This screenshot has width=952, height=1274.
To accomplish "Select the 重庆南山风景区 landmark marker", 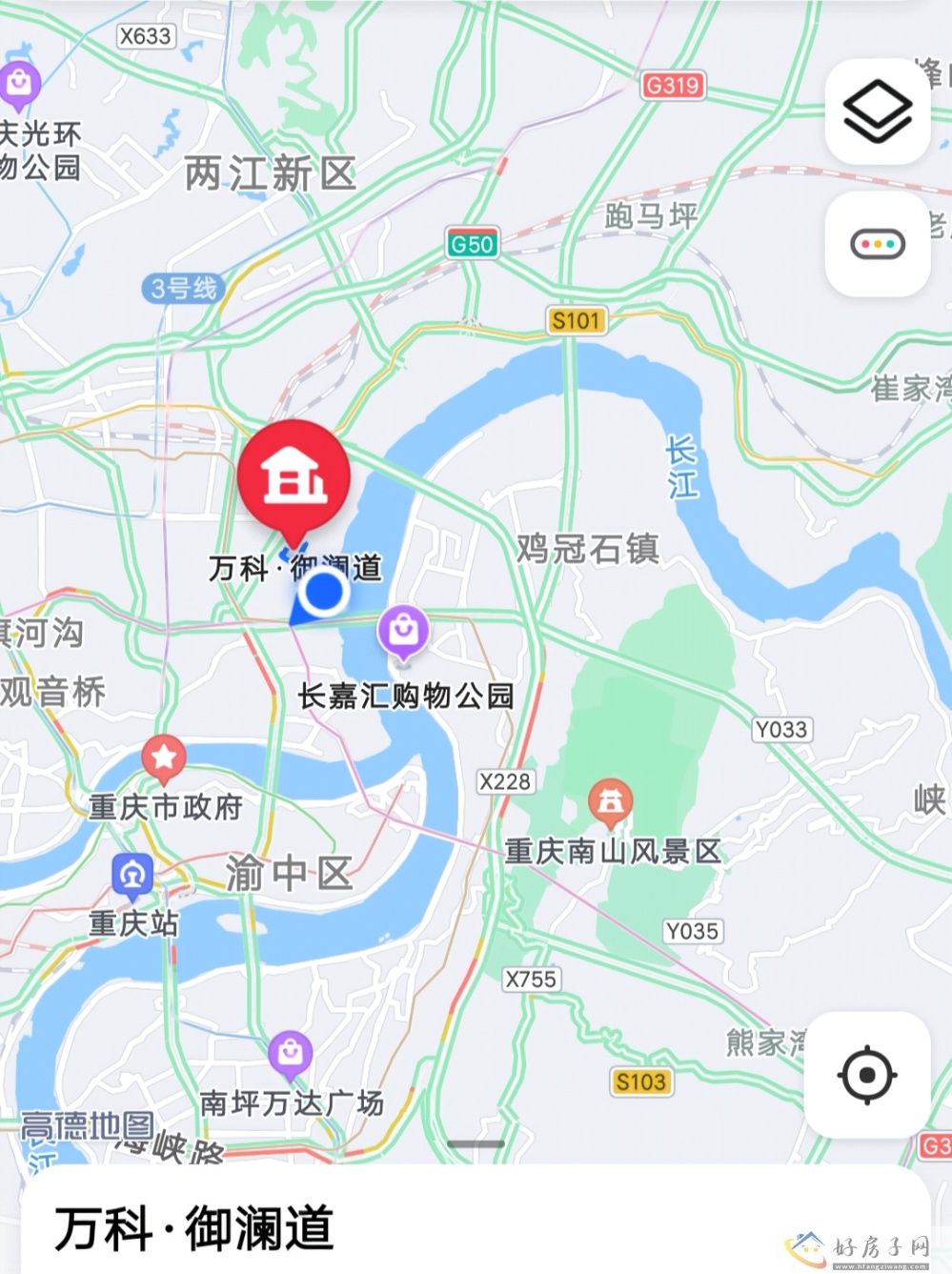I will [610, 802].
